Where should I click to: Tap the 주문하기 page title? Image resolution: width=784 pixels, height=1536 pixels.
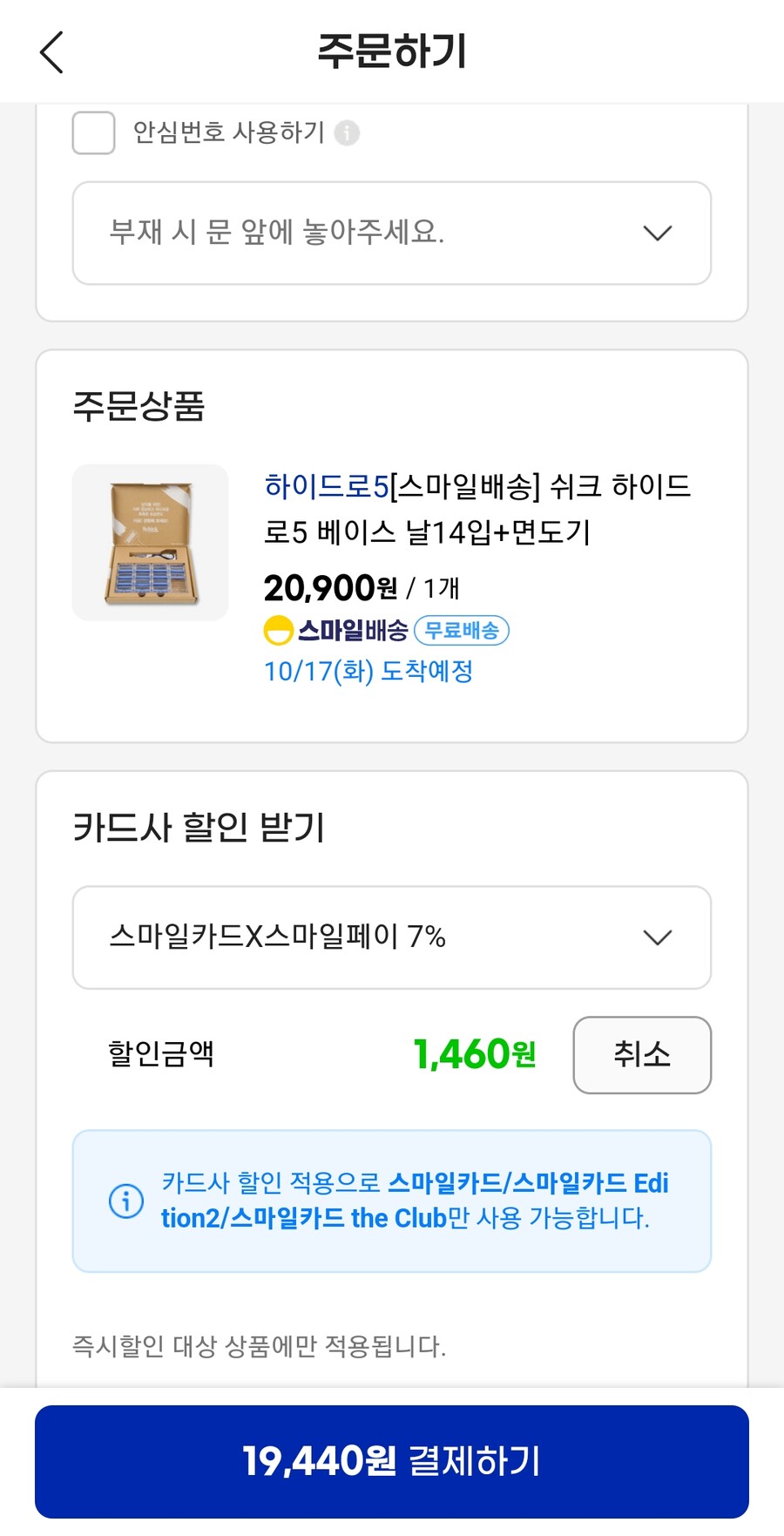click(392, 51)
